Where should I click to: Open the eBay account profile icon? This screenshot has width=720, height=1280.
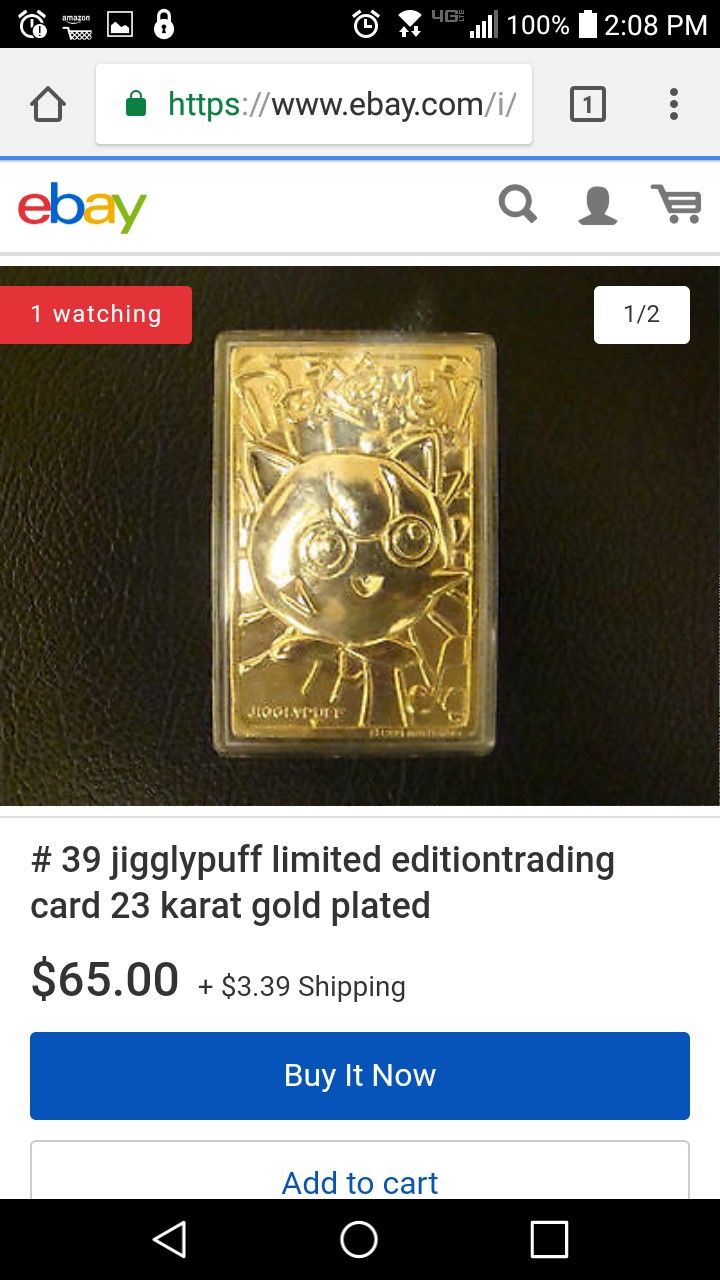coord(597,204)
